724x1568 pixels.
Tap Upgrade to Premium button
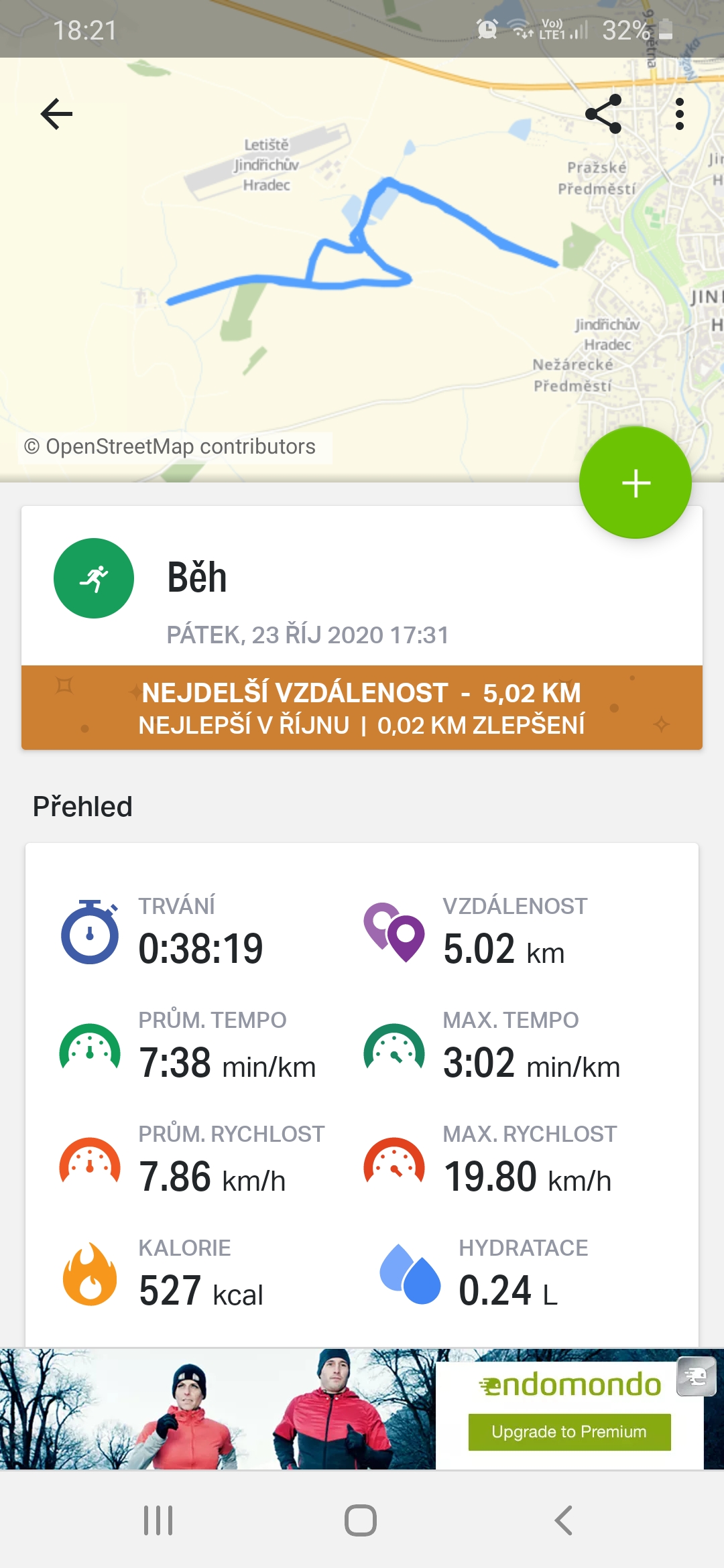[x=569, y=1432]
